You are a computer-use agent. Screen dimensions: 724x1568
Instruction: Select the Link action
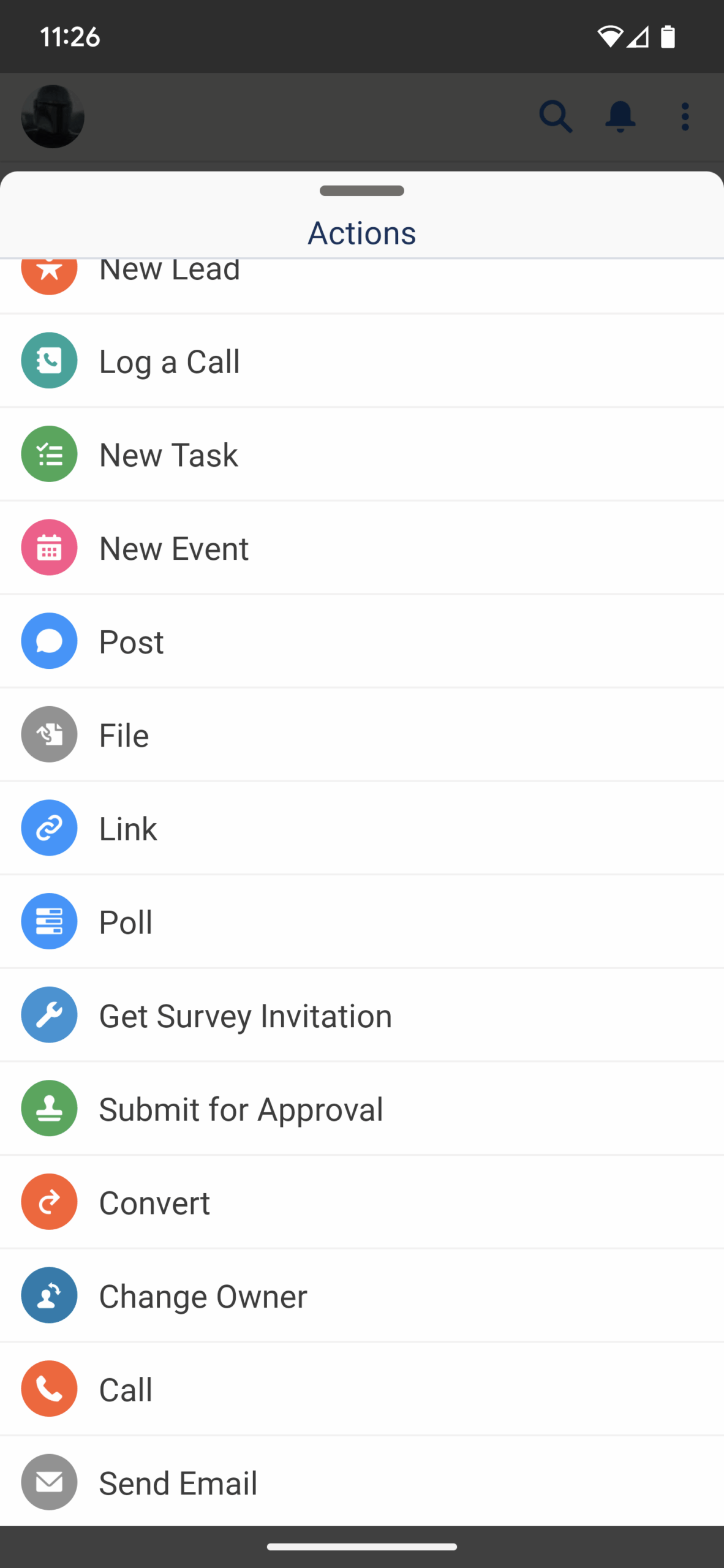[362, 828]
